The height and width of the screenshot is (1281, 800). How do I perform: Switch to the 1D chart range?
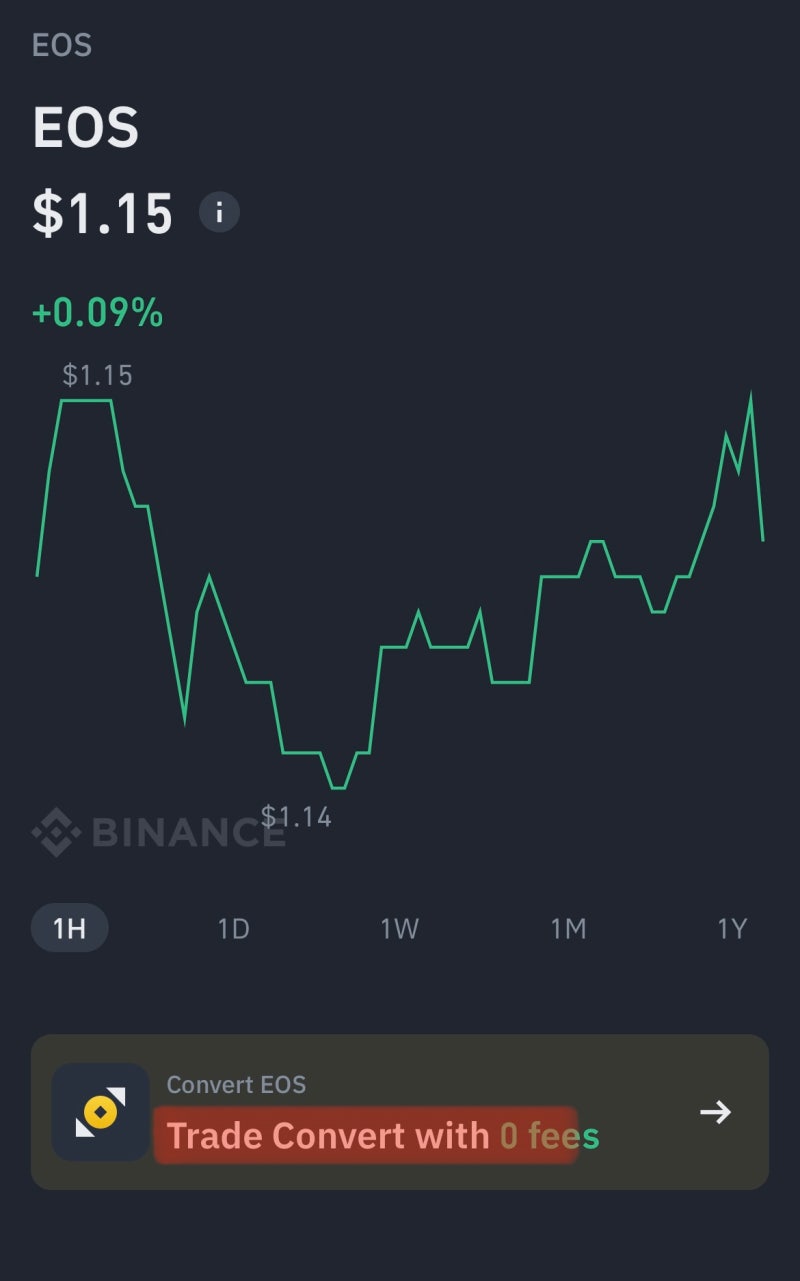[233, 928]
